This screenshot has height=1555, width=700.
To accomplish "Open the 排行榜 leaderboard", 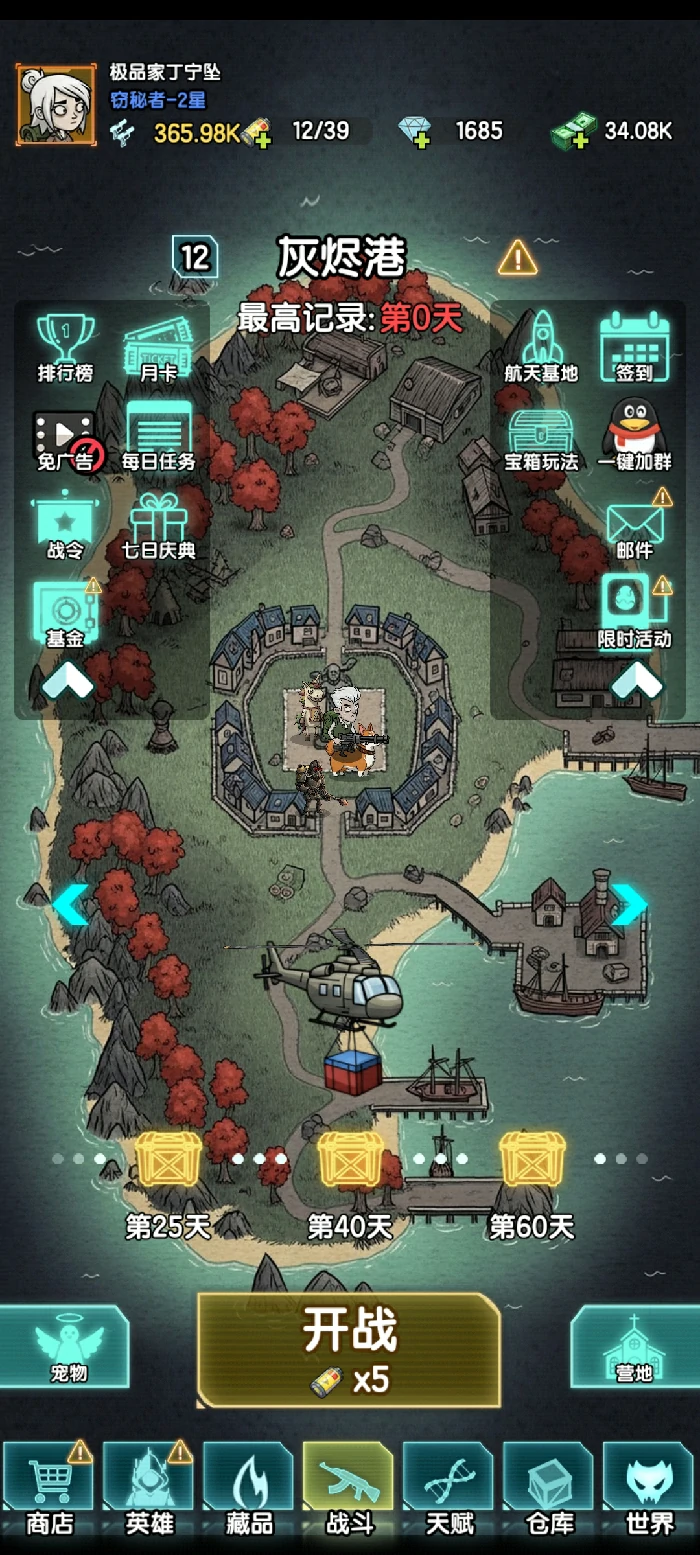I will coord(66,346).
